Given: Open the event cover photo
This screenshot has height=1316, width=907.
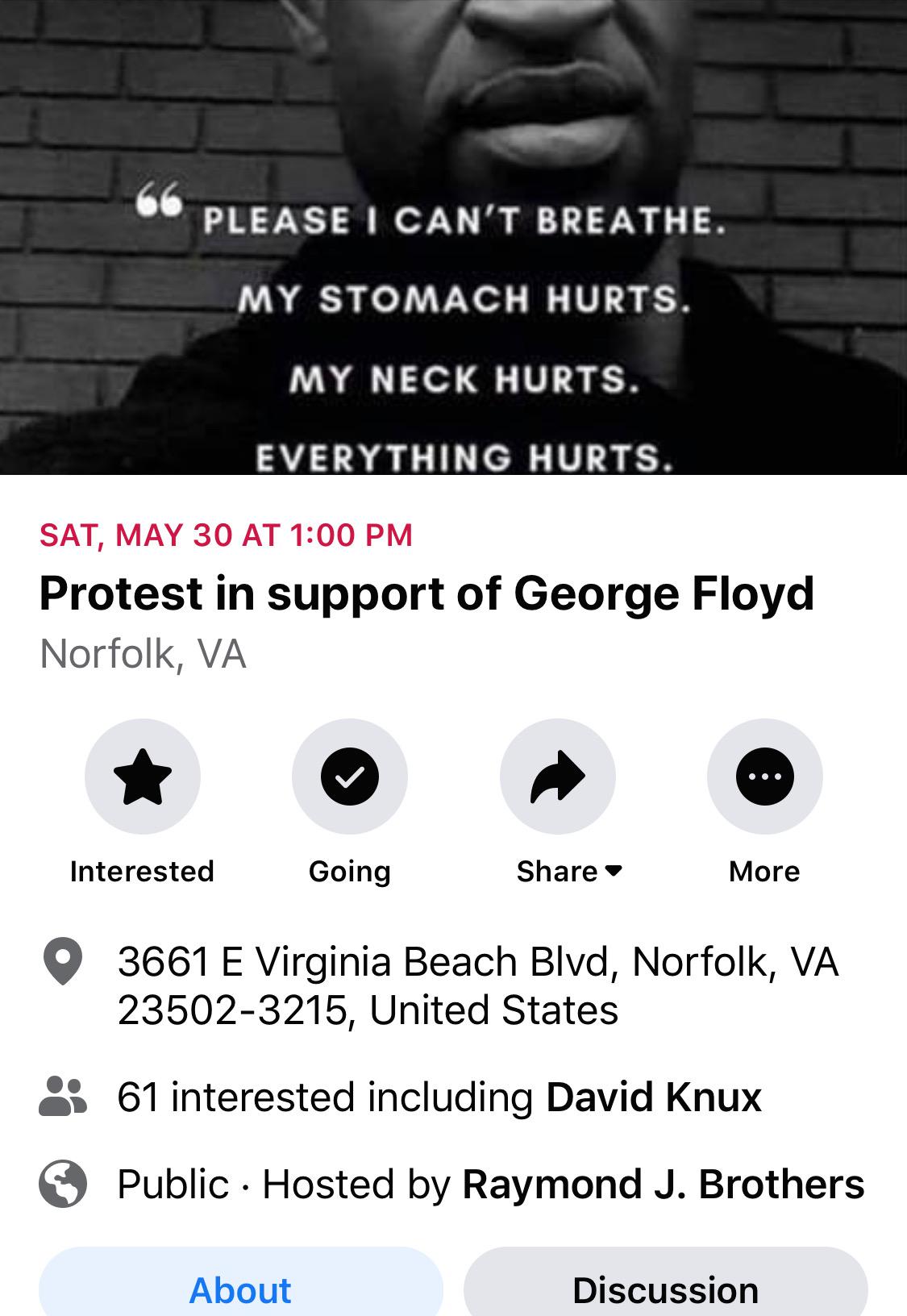Looking at the screenshot, I should [453, 234].
